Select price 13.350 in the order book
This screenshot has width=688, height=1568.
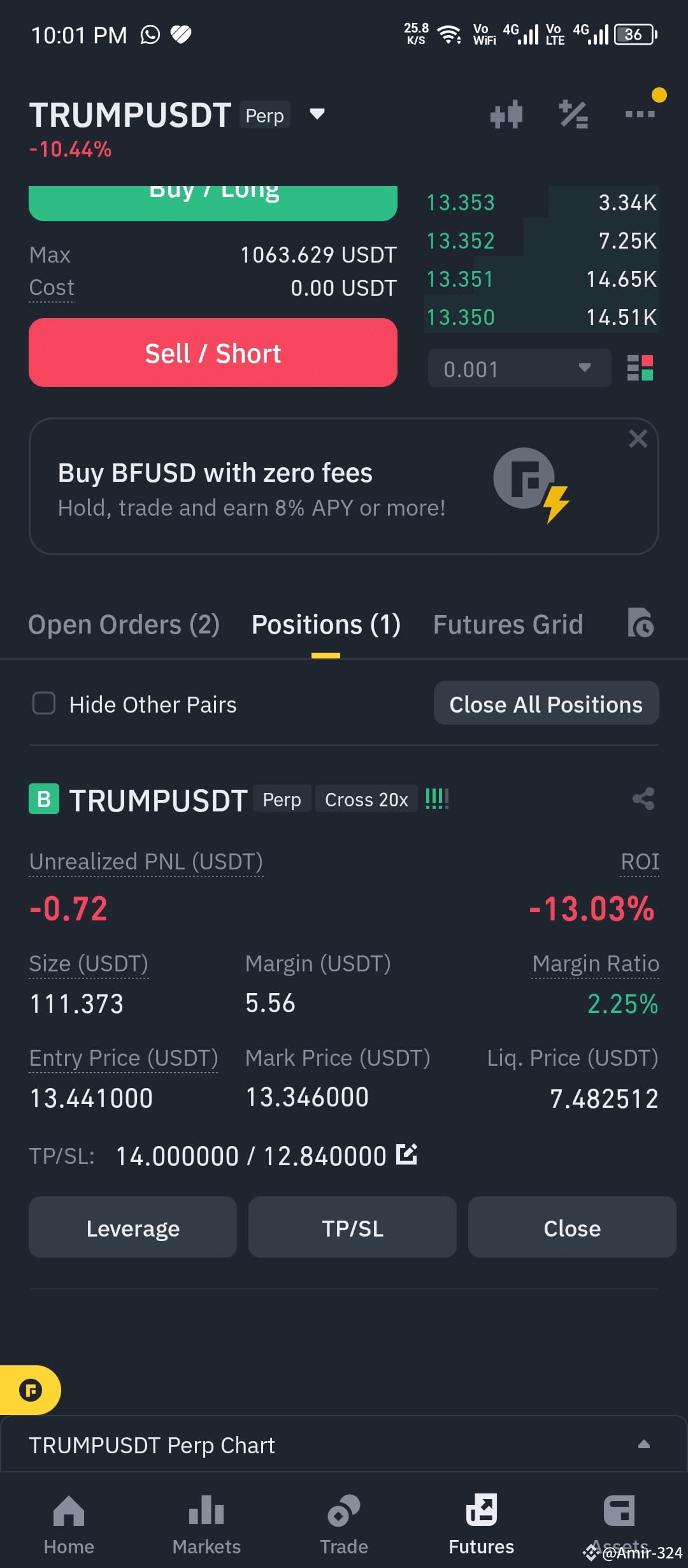461,317
